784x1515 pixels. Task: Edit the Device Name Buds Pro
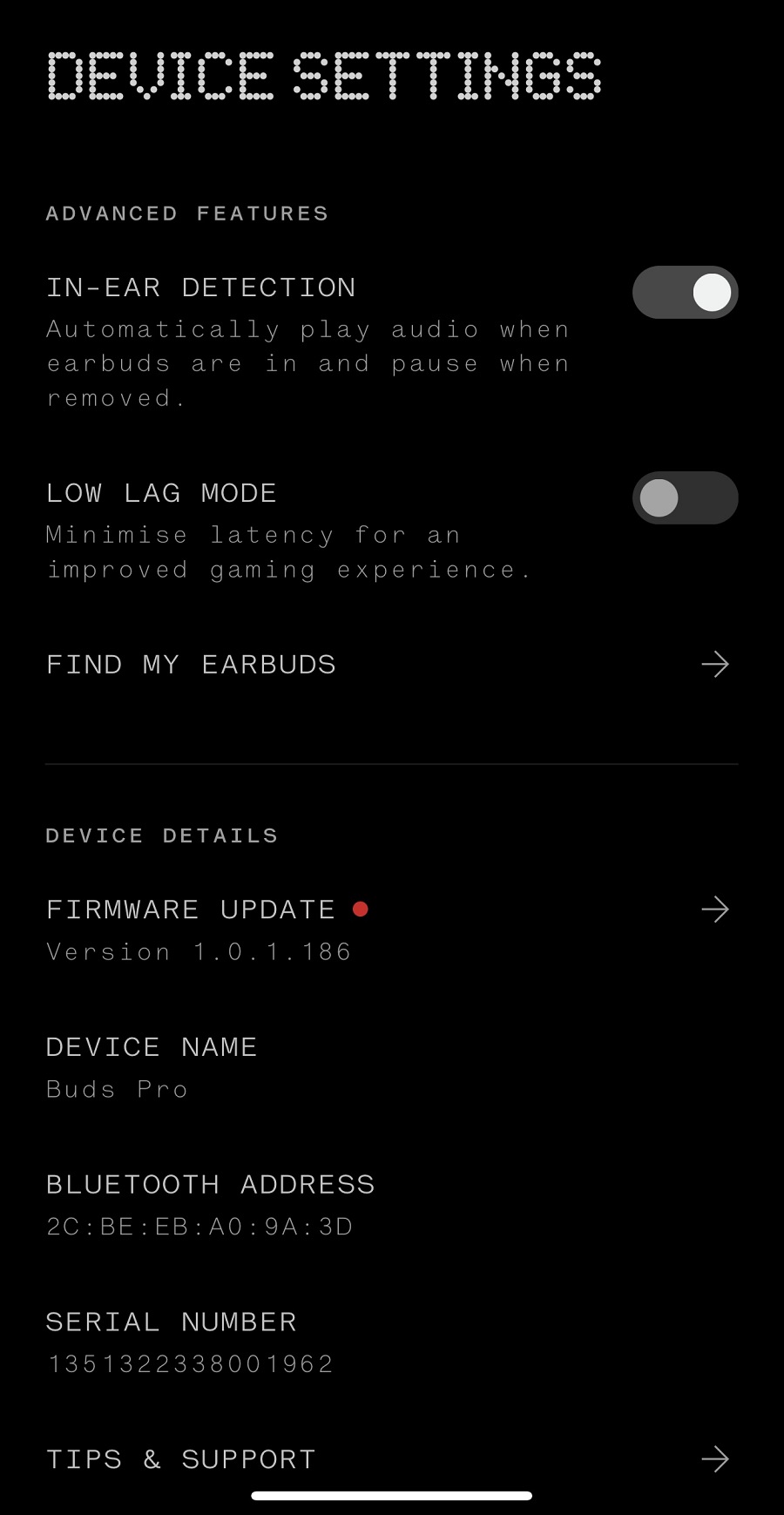pos(391,1067)
